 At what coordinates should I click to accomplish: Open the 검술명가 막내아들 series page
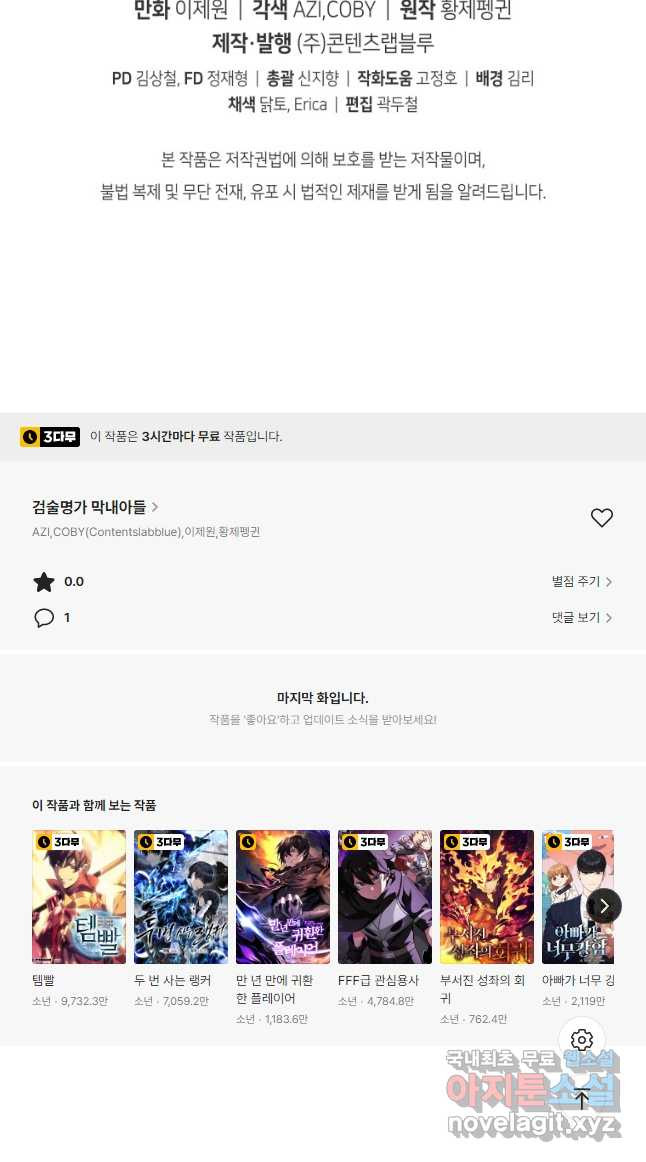(x=95, y=507)
